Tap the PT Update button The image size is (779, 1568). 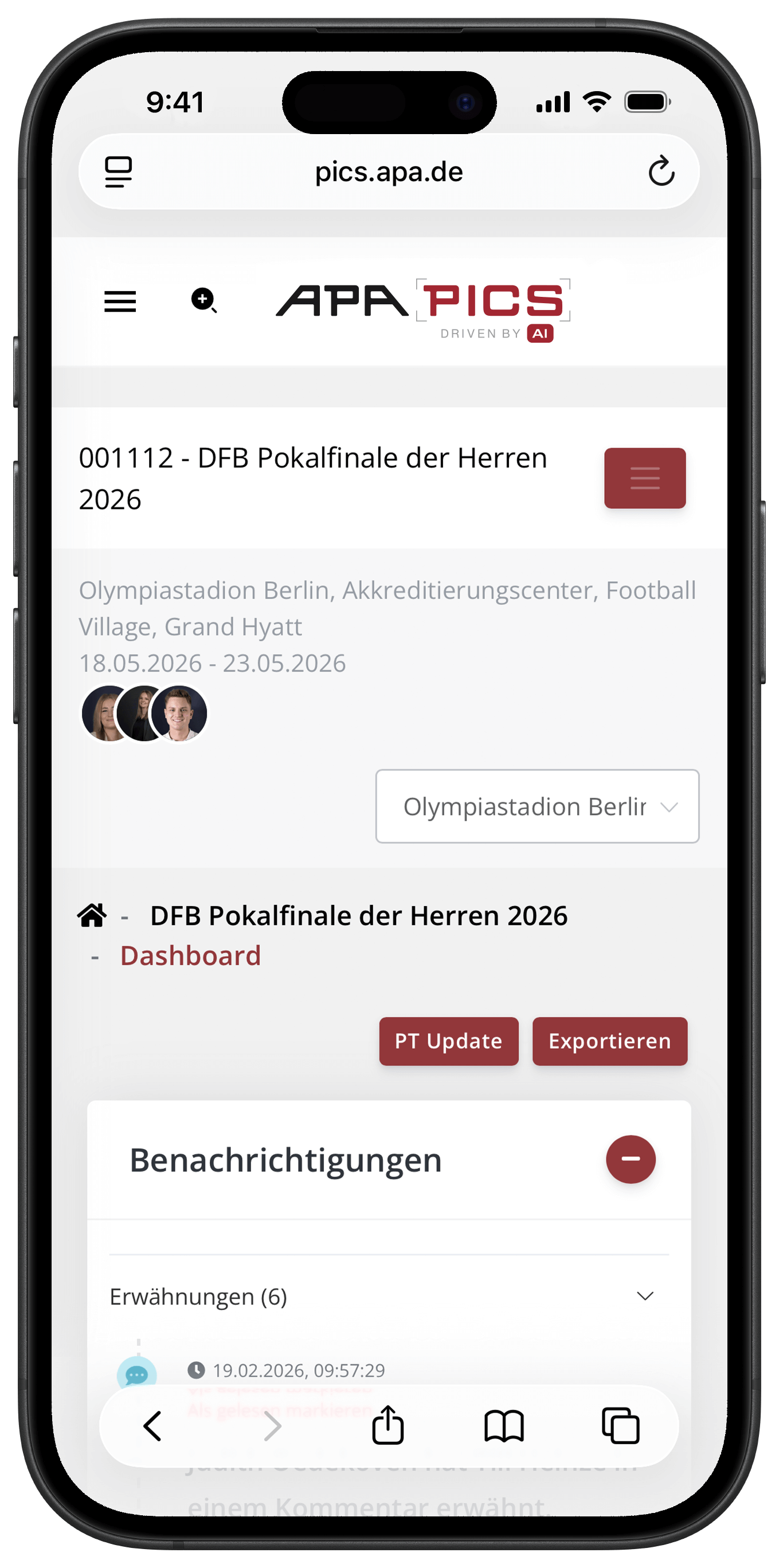click(448, 1041)
